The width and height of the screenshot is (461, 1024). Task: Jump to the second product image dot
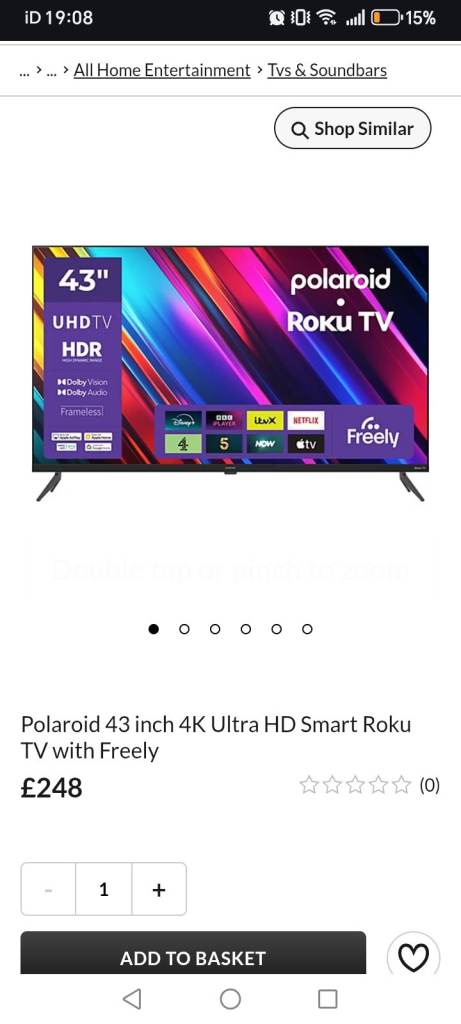[184, 629]
